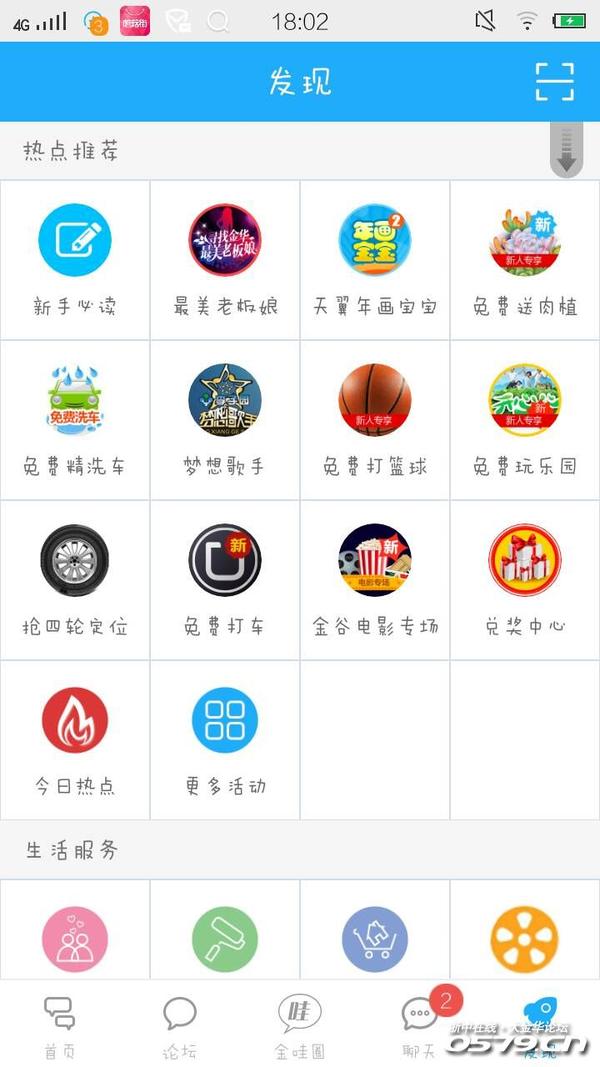Switch to the 首页 tab
Screen dimensions: 600x1067
pos(60,1026)
